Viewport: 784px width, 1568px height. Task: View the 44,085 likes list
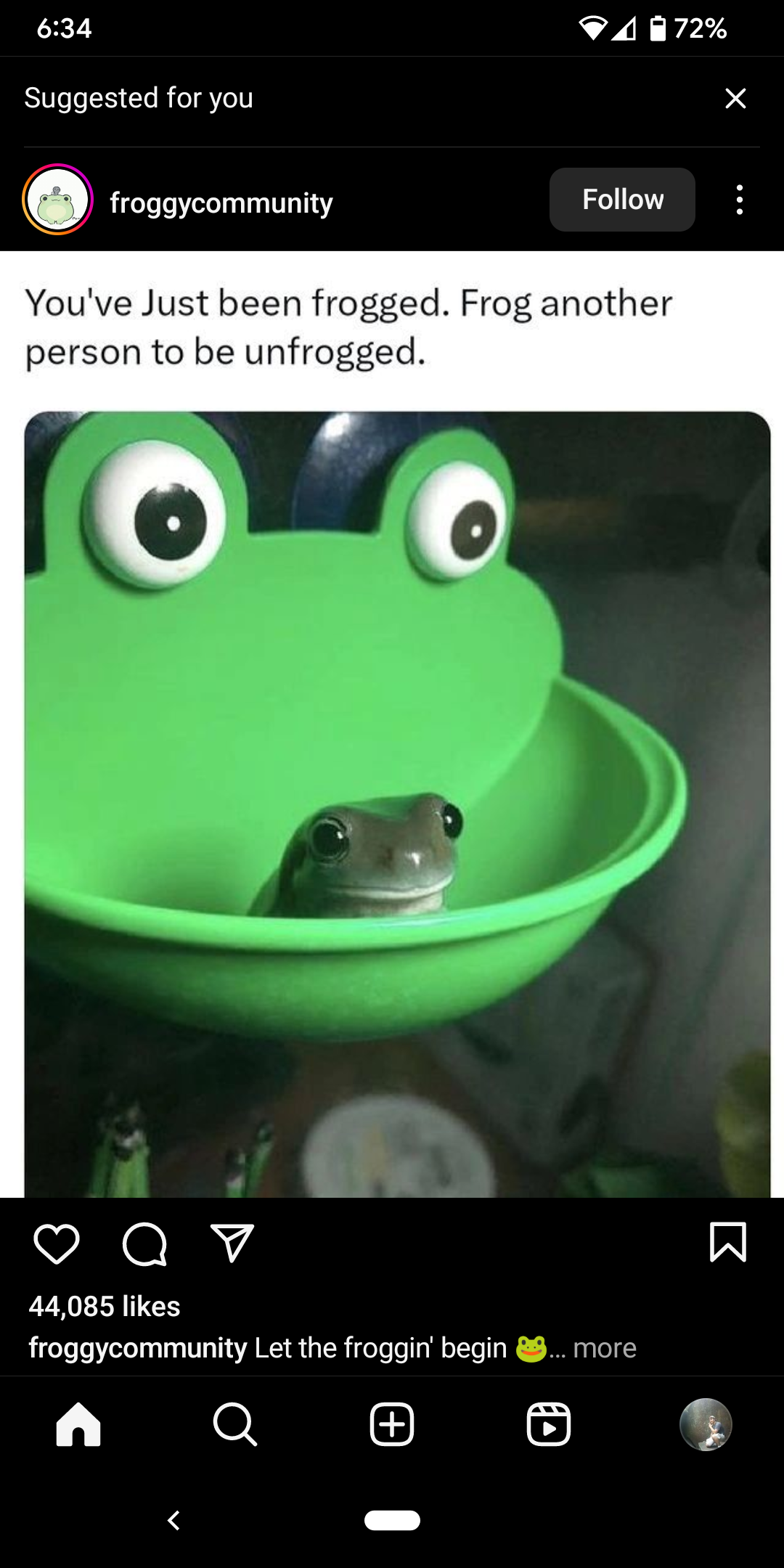(105, 1306)
